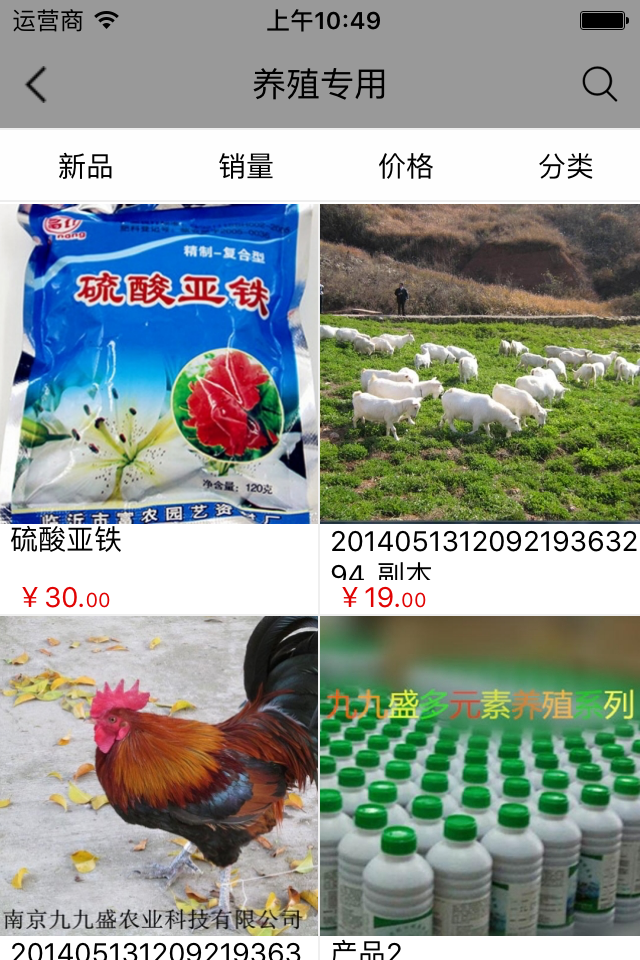Open the 分类 category filter
The height and width of the screenshot is (960, 640).
coord(565,166)
